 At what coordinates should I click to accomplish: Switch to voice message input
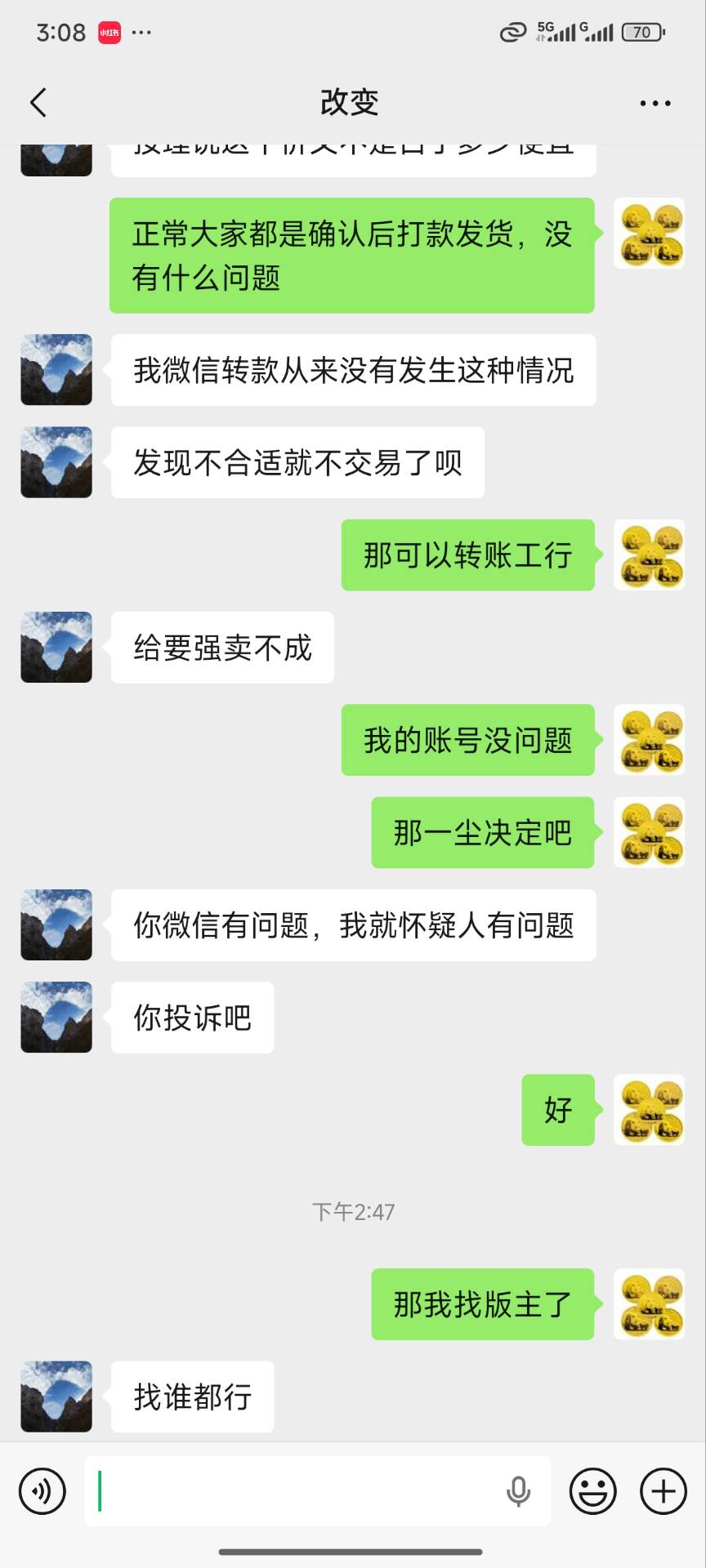point(42,1491)
